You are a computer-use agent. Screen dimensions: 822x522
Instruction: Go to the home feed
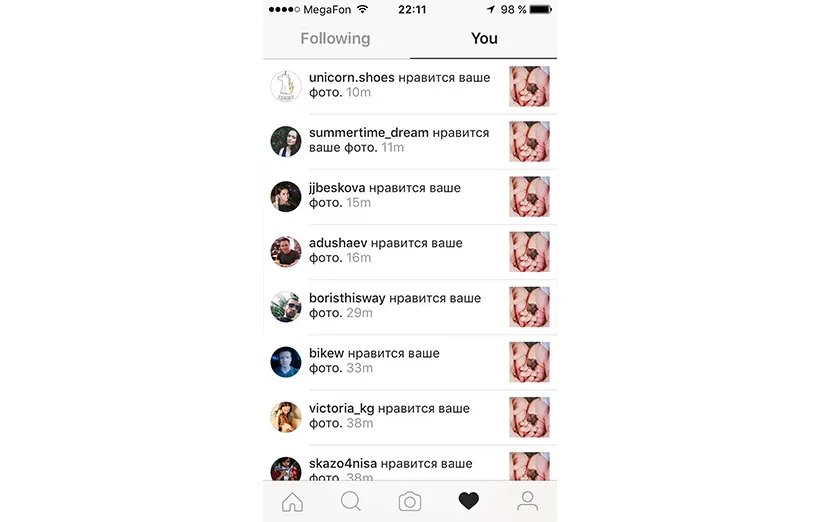click(292, 502)
